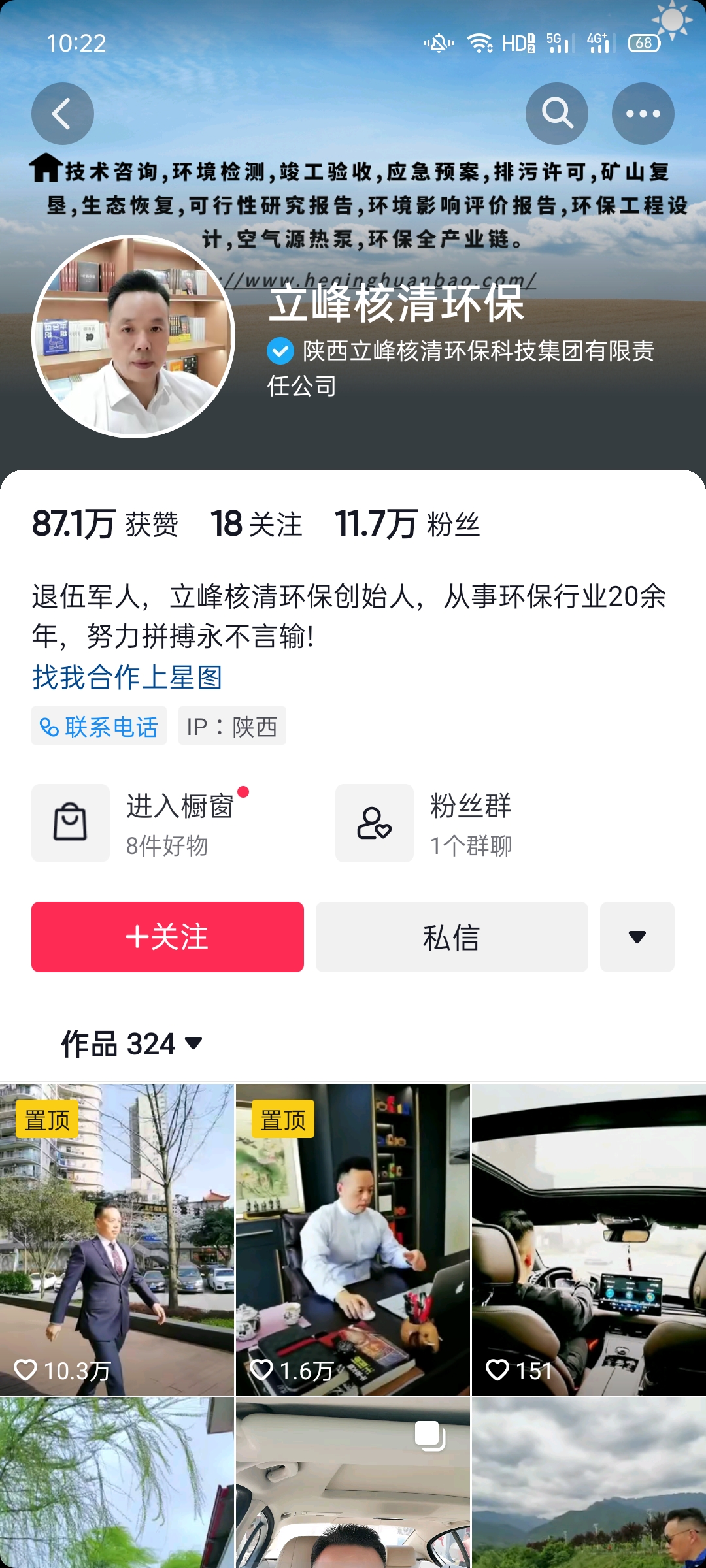Image resolution: width=706 pixels, height=1568 pixels.
Task: Open the 18 关注 following list
Action: (x=256, y=524)
